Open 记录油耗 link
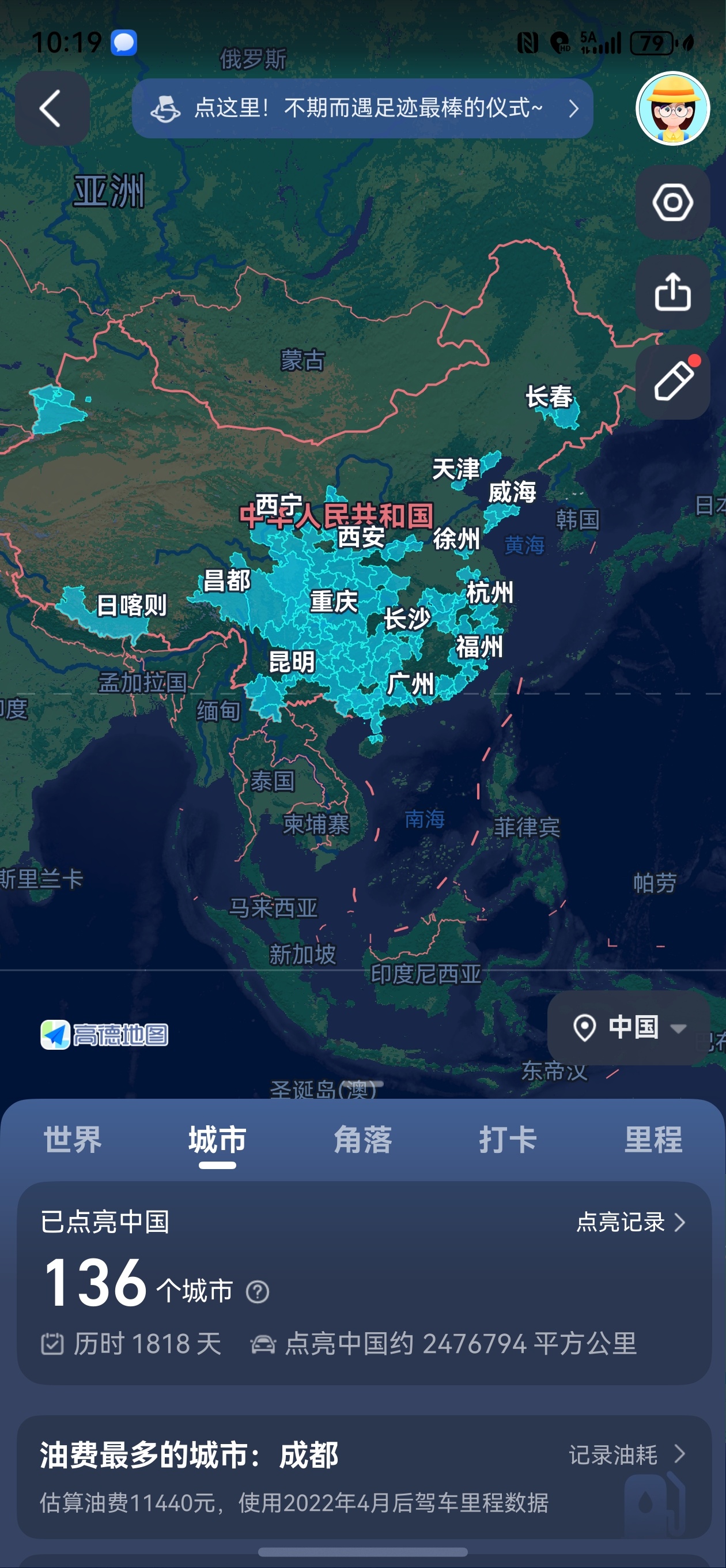The width and height of the screenshot is (726, 1568). coord(626,1455)
